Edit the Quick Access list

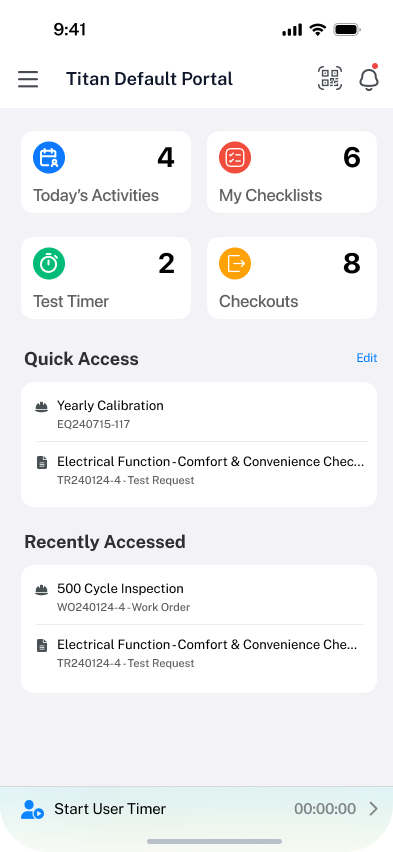(366, 358)
